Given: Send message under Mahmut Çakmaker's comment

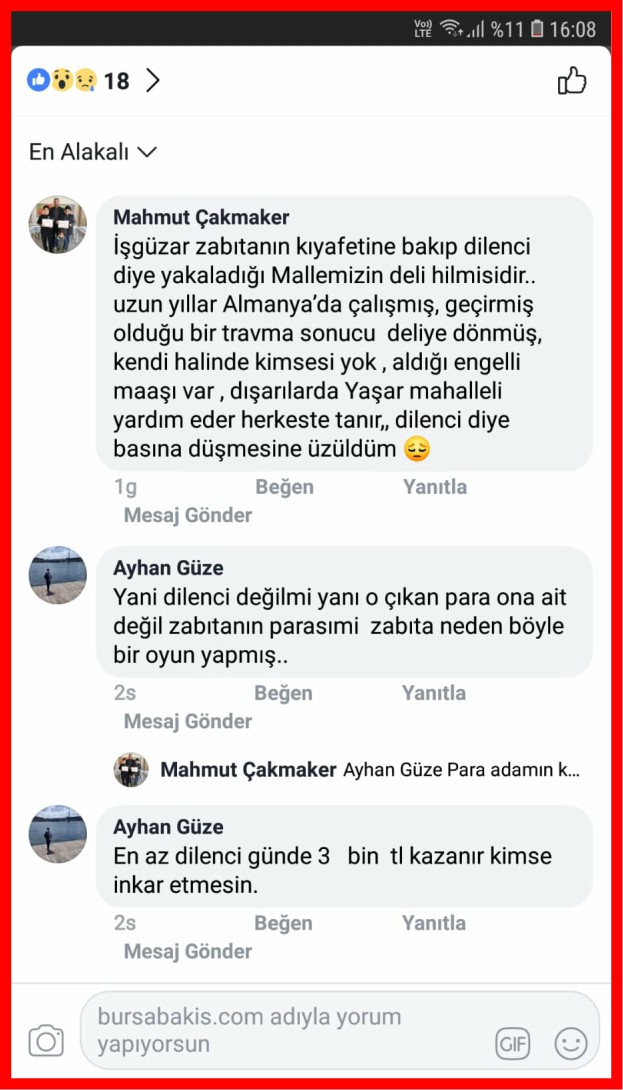Looking at the screenshot, I should click(187, 515).
